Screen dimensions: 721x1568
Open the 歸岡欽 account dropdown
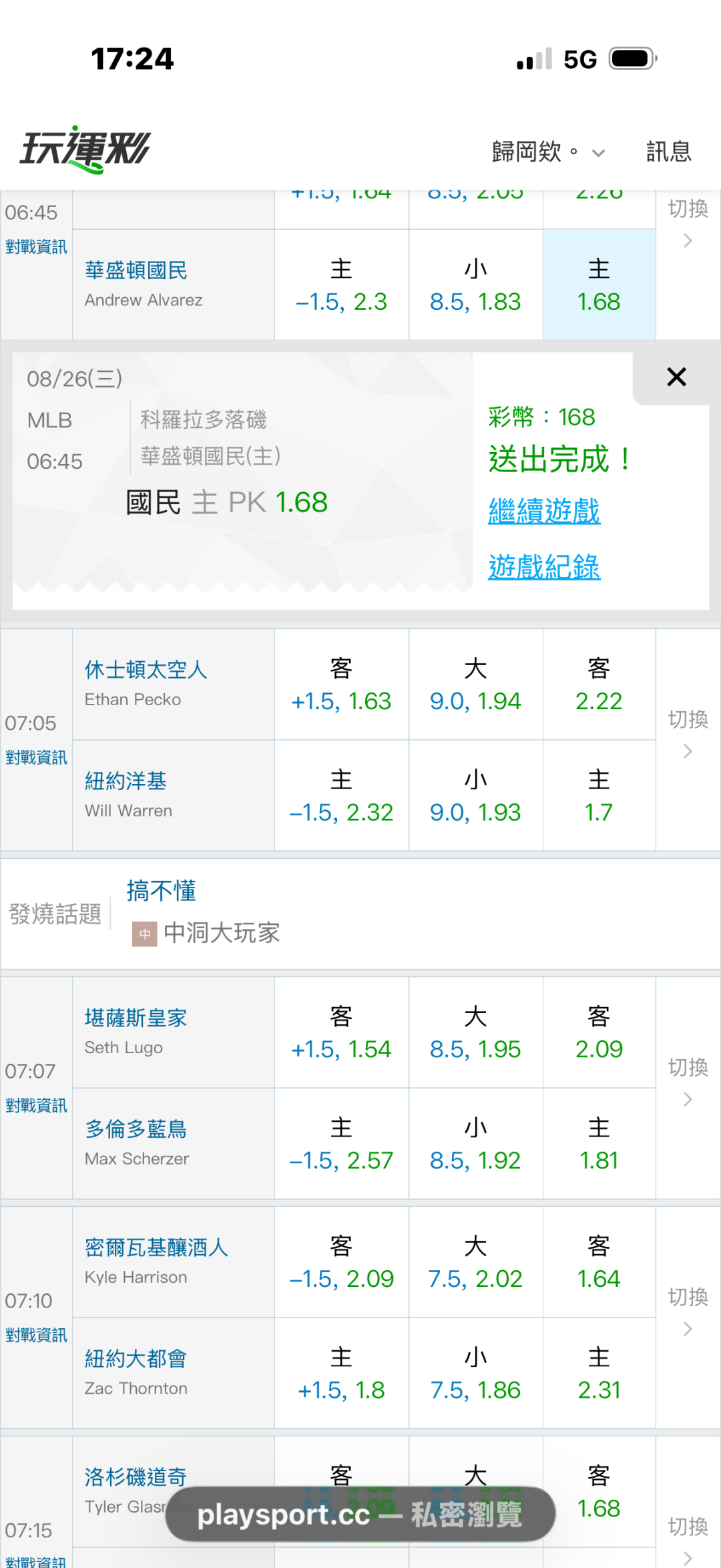point(548,152)
